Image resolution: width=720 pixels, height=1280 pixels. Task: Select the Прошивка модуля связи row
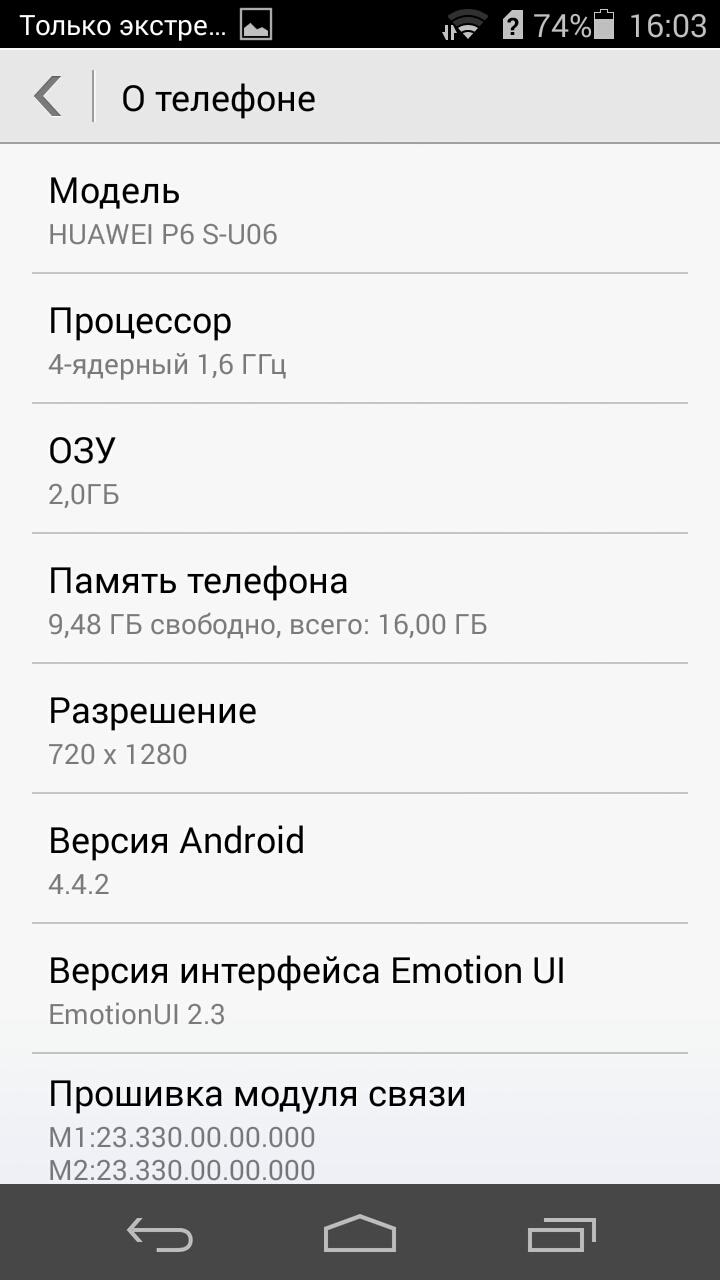(360, 1119)
